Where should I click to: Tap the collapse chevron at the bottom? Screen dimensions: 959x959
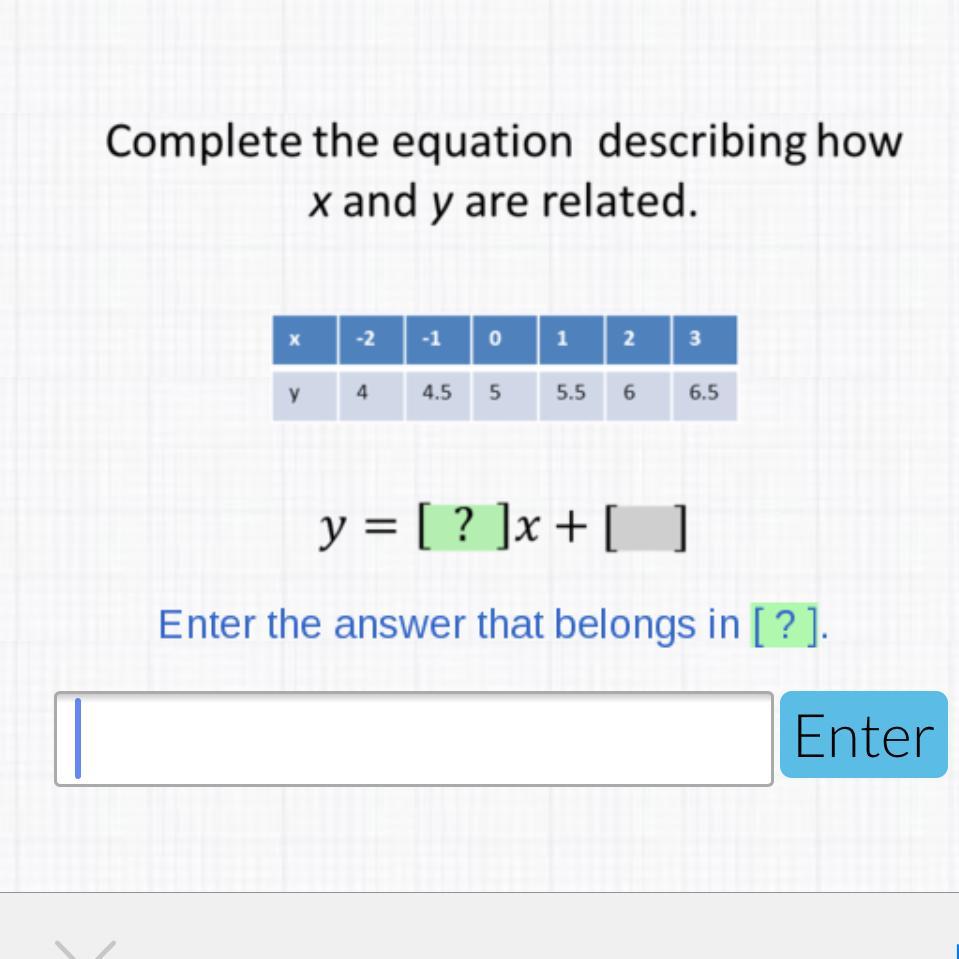pyautogui.click(x=85, y=947)
